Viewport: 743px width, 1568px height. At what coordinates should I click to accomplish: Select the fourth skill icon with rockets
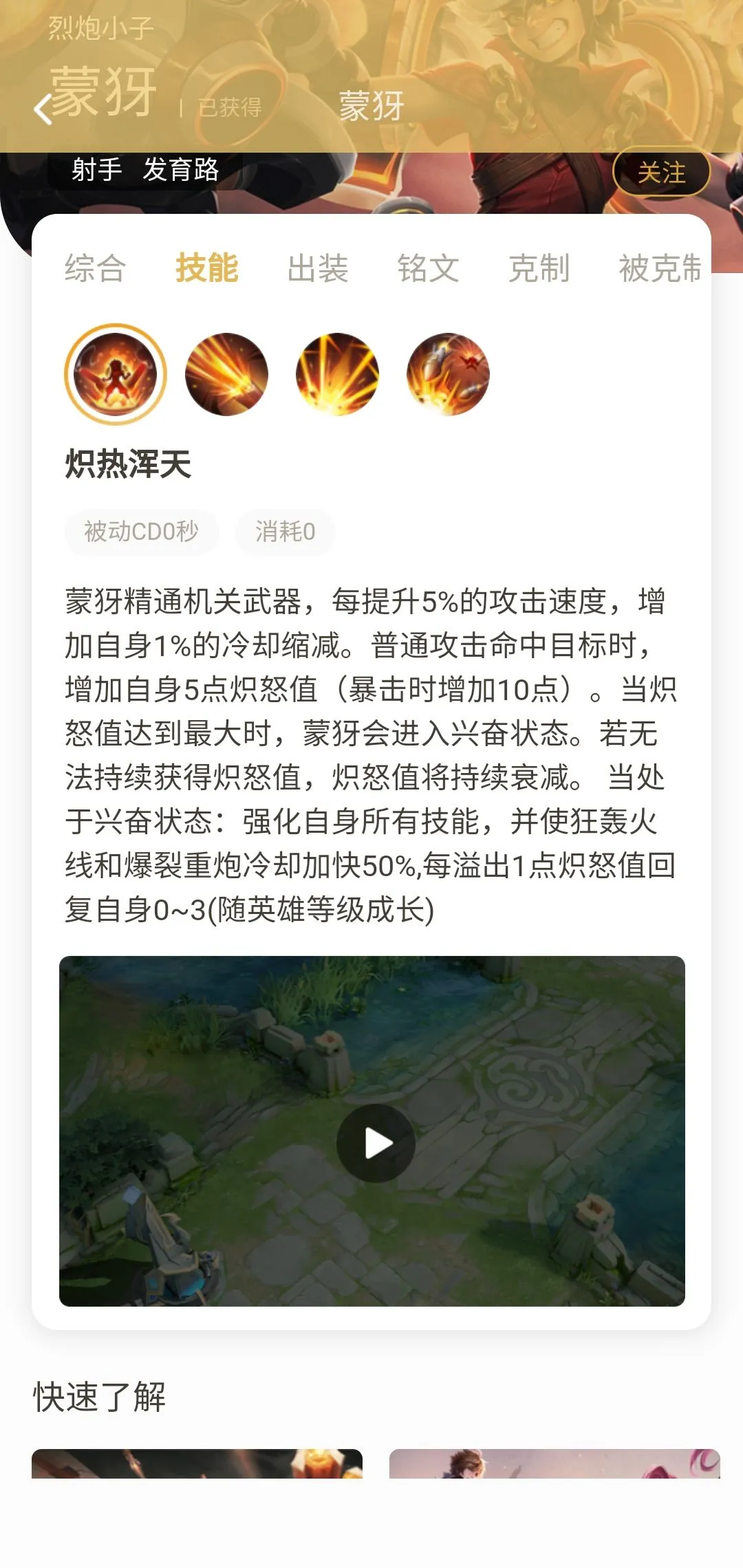pos(448,375)
